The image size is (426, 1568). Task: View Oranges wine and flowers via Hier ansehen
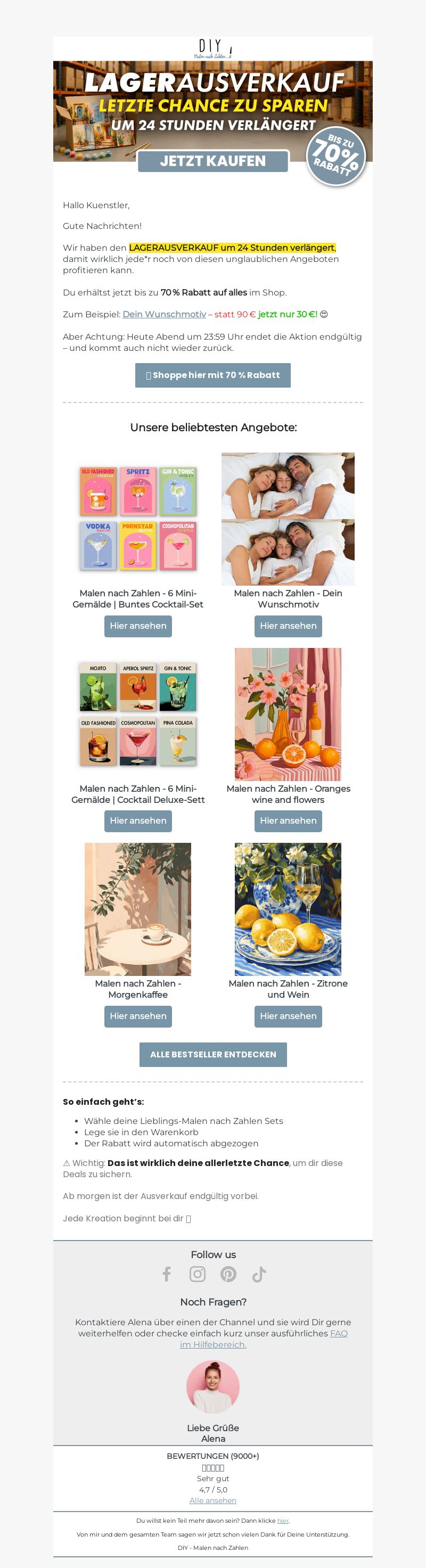pos(288,820)
